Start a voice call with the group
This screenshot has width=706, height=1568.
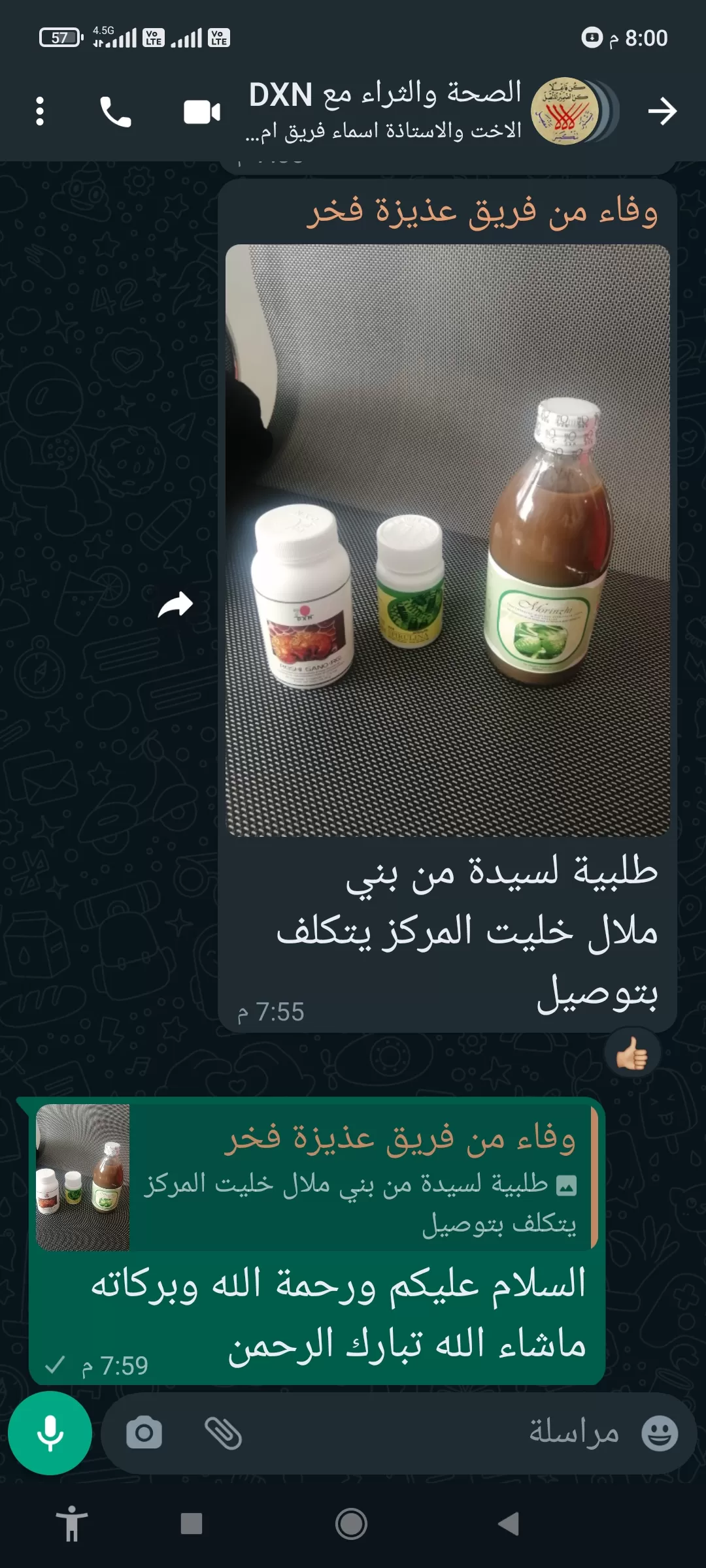[x=116, y=112]
